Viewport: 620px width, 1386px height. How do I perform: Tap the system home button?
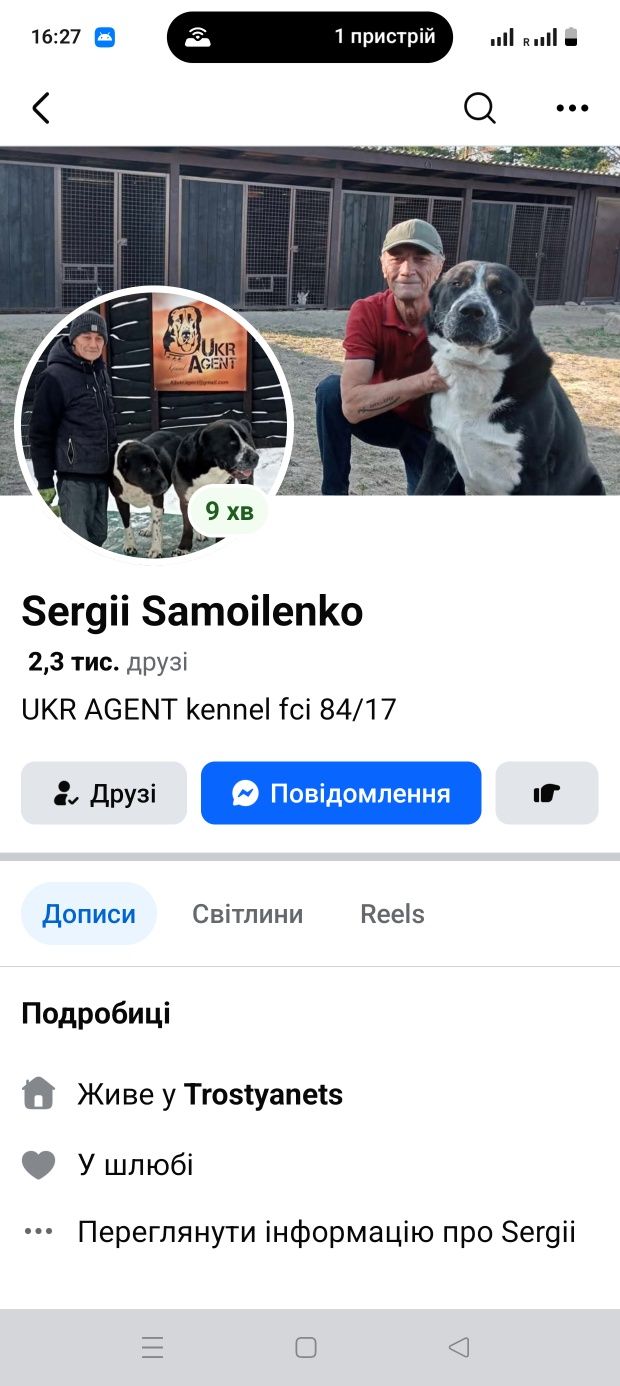(306, 1348)
